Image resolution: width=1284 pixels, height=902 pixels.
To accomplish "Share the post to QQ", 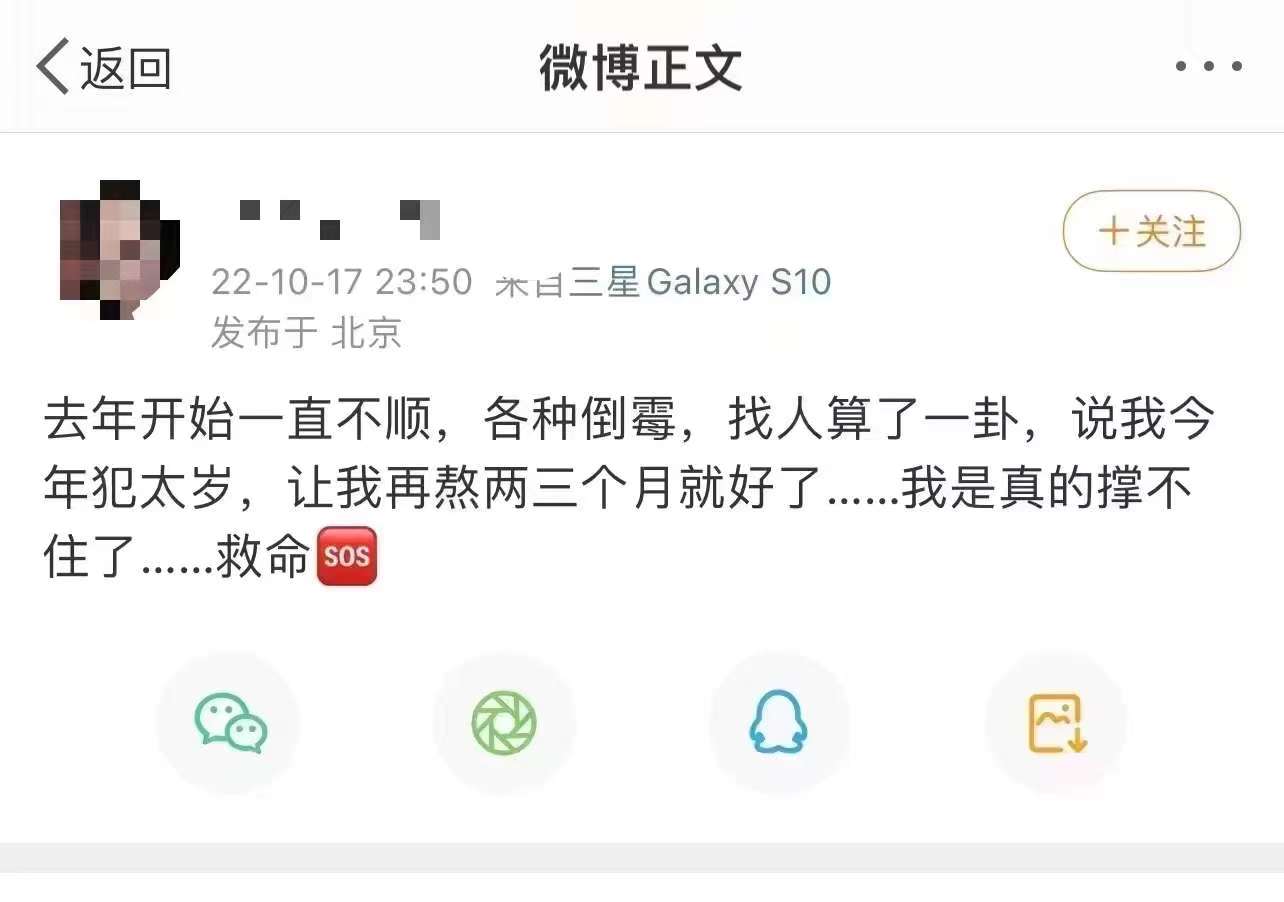I will click(779, 723).
